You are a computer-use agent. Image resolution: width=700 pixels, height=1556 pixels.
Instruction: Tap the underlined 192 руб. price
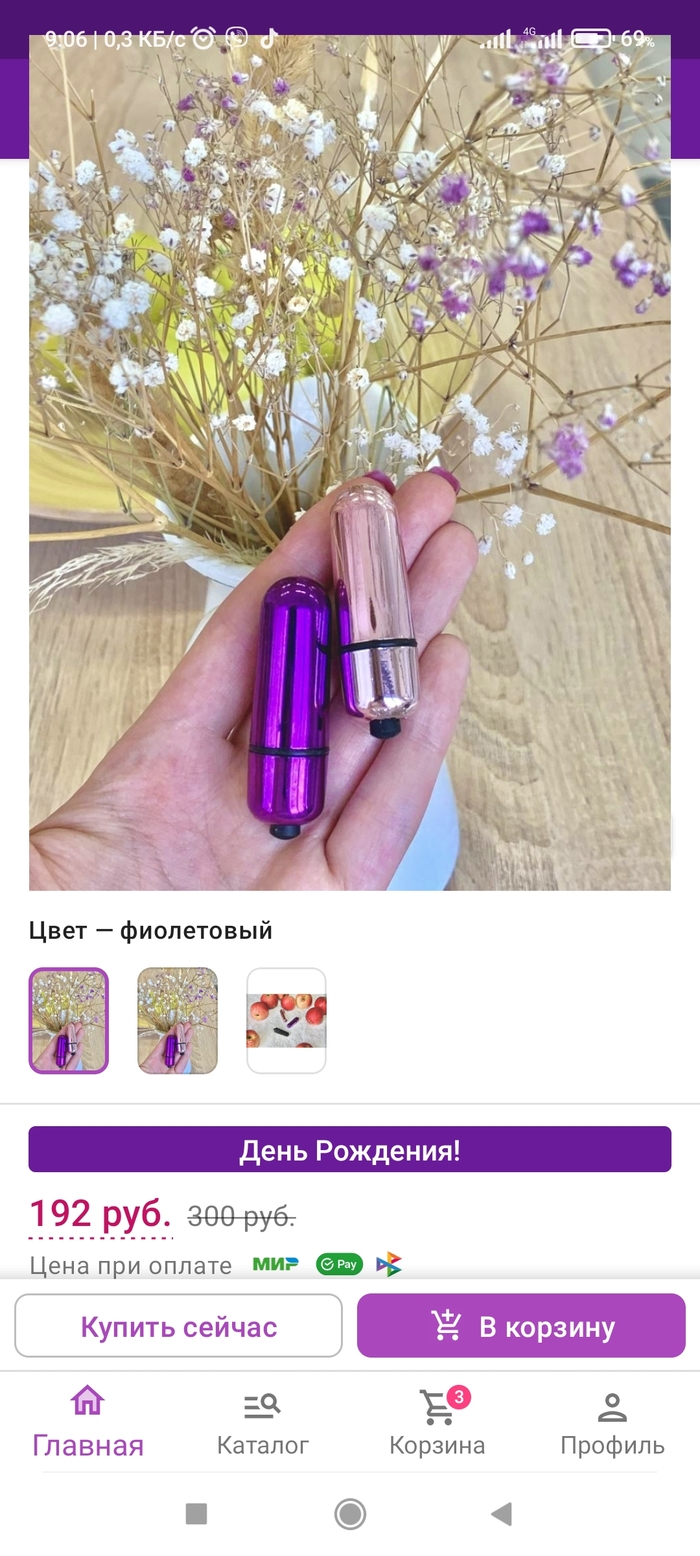click(x=100, y=1215)
